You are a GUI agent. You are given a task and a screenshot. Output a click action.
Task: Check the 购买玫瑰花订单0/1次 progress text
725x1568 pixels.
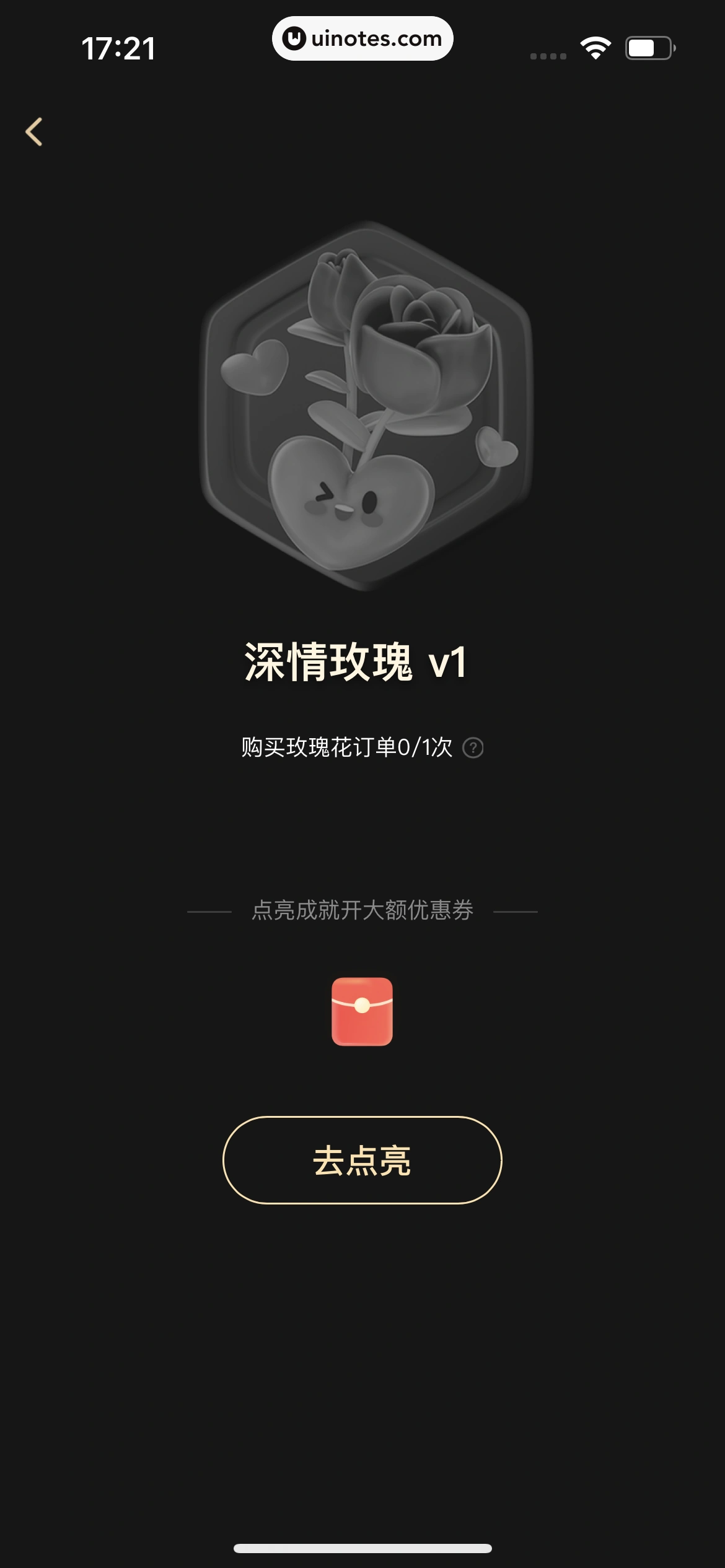[347, 749]
